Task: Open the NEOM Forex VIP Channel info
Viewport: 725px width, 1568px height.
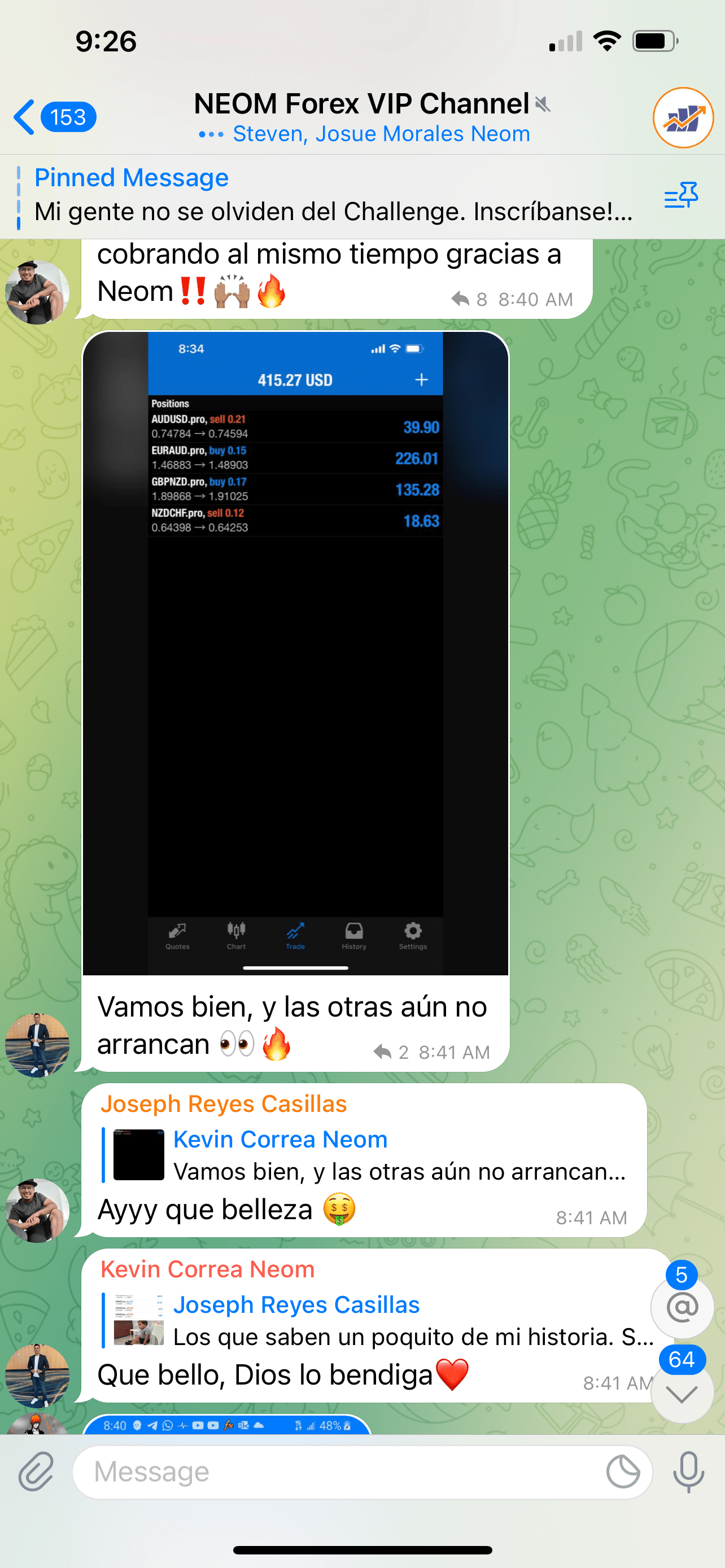Action: tap(362, 117)
